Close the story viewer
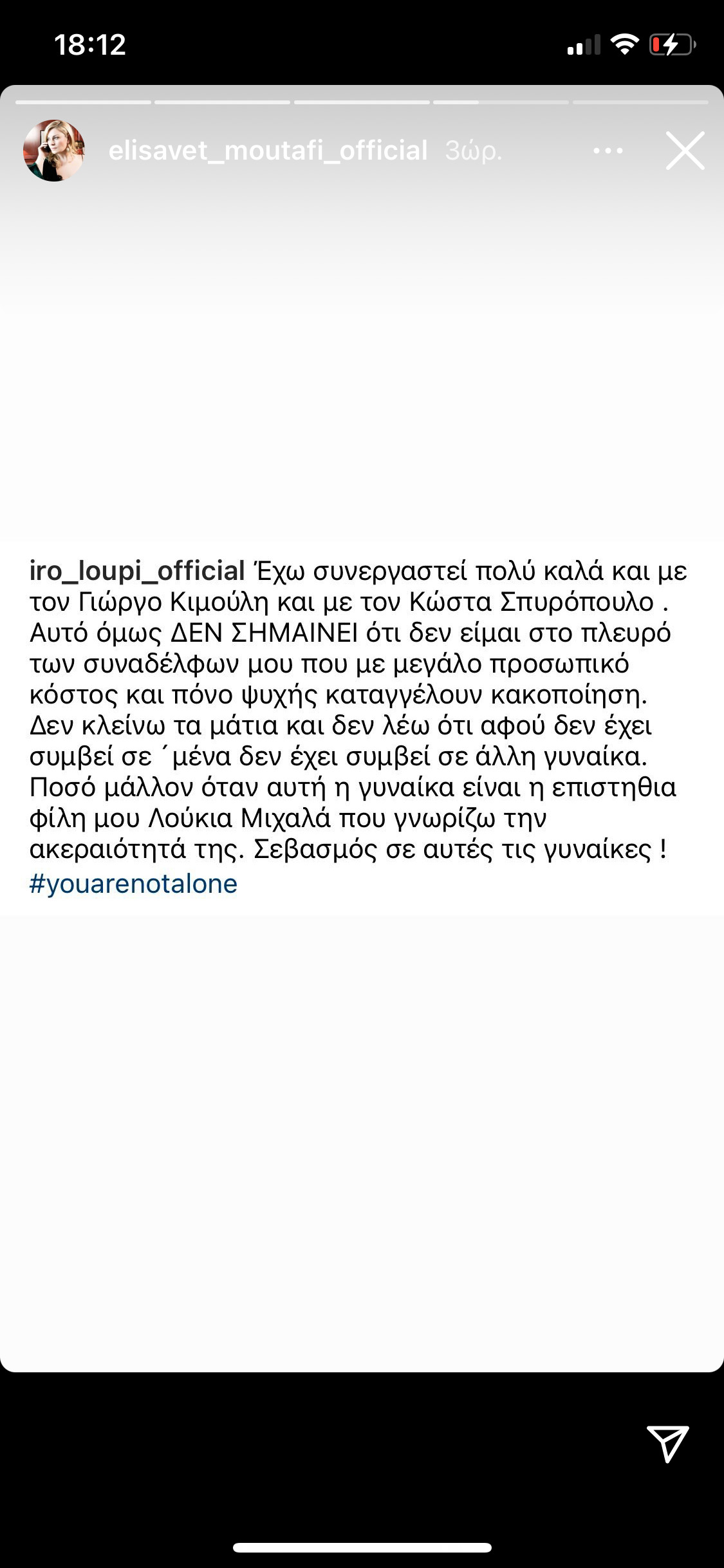The height and width of the screenshot is (1568, 724). pos(685,151)
